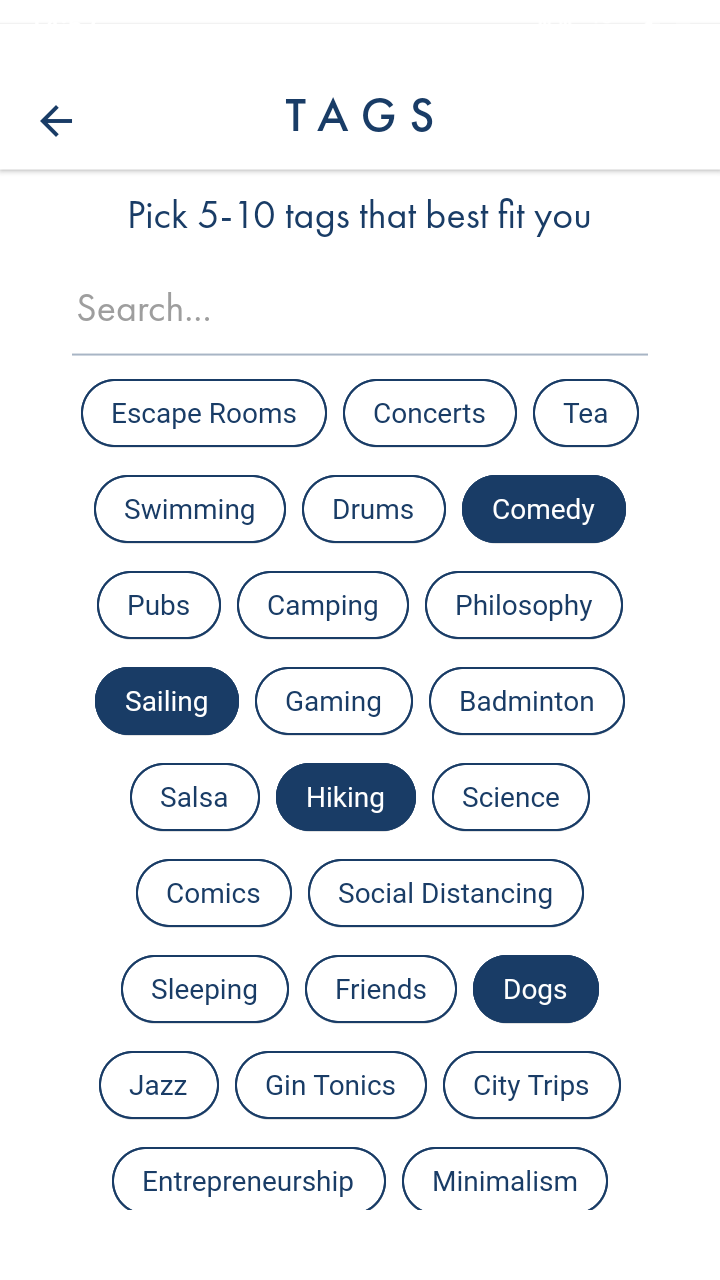Select the Science tag

coord(510,797)
